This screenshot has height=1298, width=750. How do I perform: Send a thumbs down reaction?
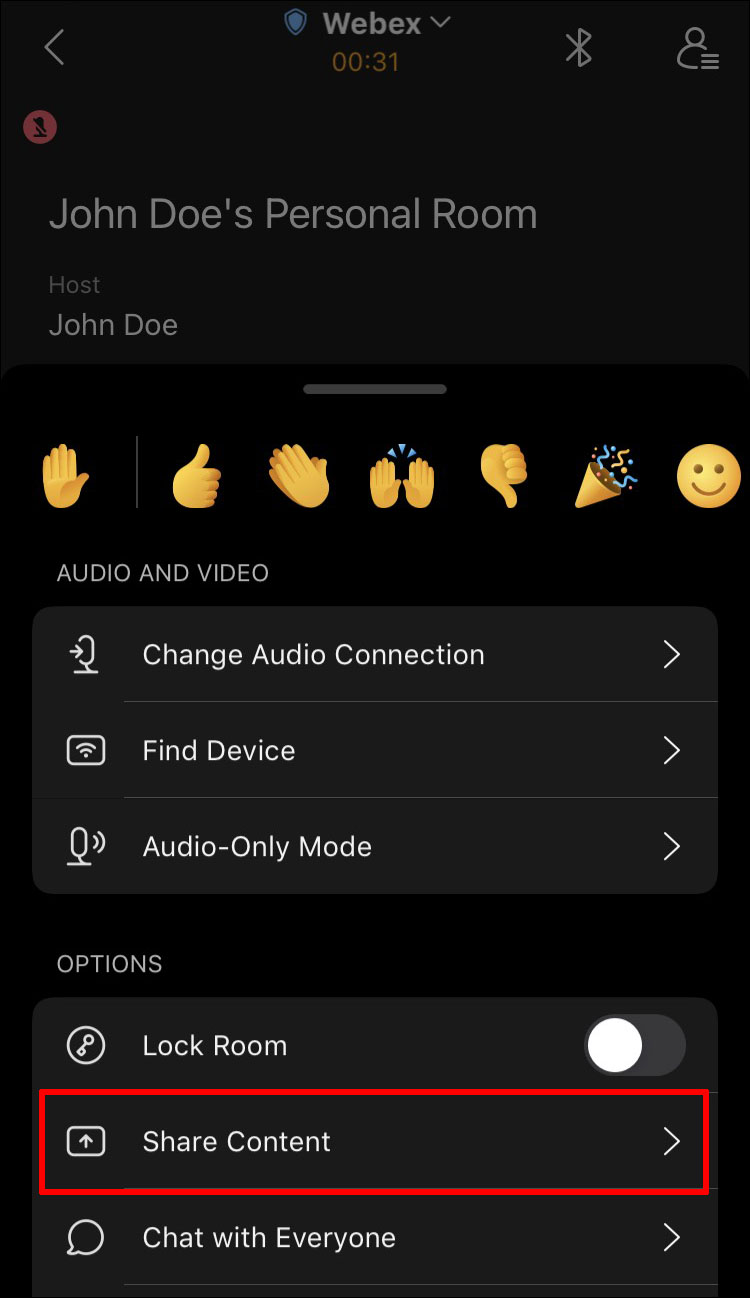click(x=503, y=476)
